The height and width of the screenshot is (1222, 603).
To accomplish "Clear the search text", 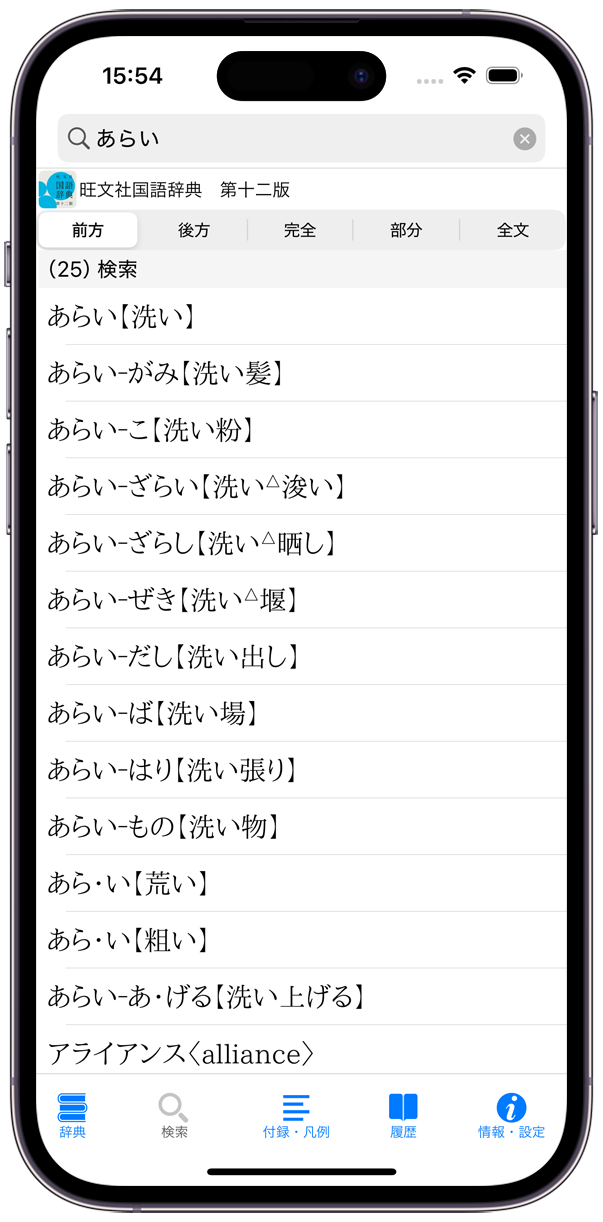I will click(x=524, y=139).
